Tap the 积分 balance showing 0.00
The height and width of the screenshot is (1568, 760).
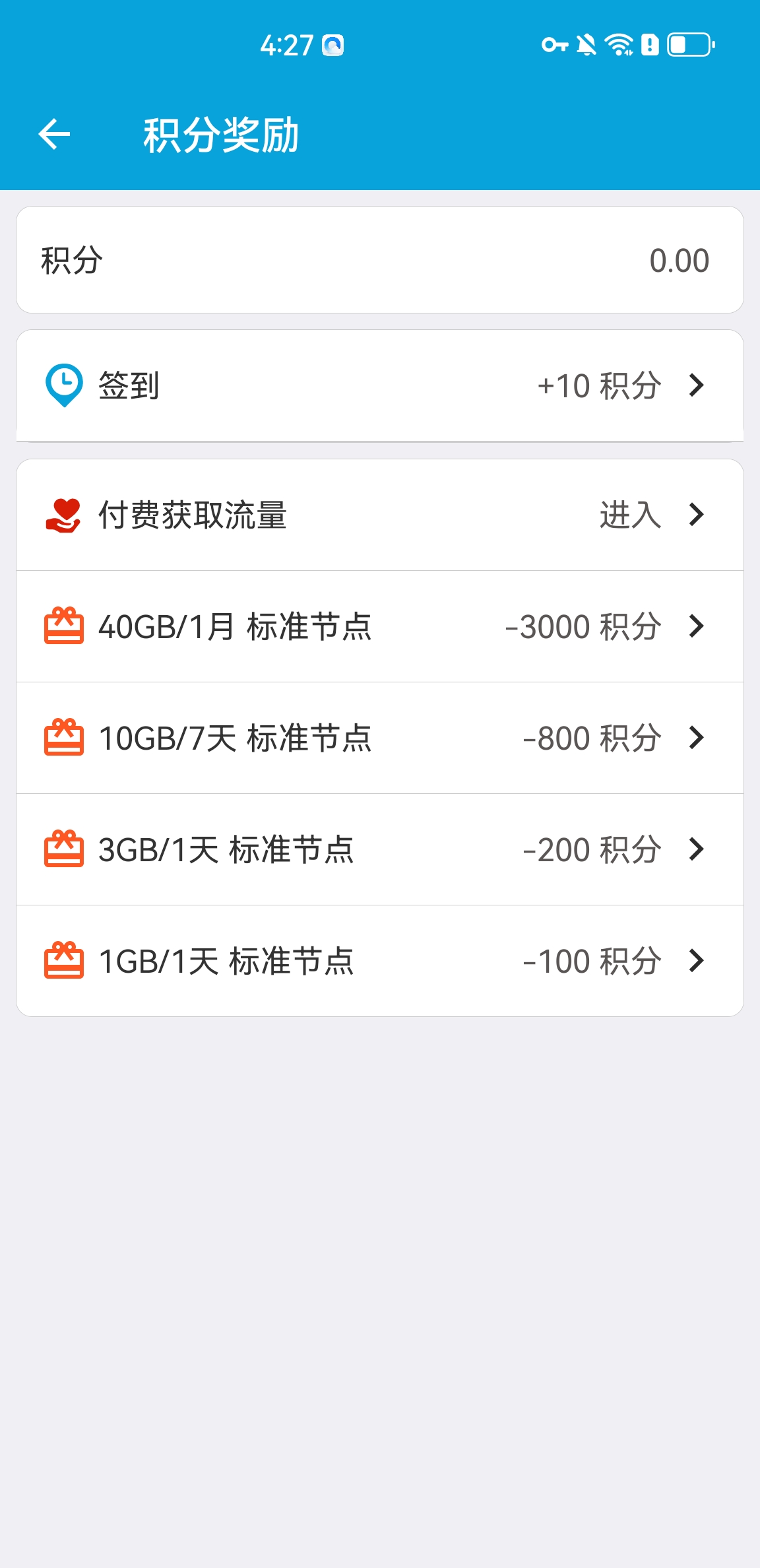click(x=380, y=259)
